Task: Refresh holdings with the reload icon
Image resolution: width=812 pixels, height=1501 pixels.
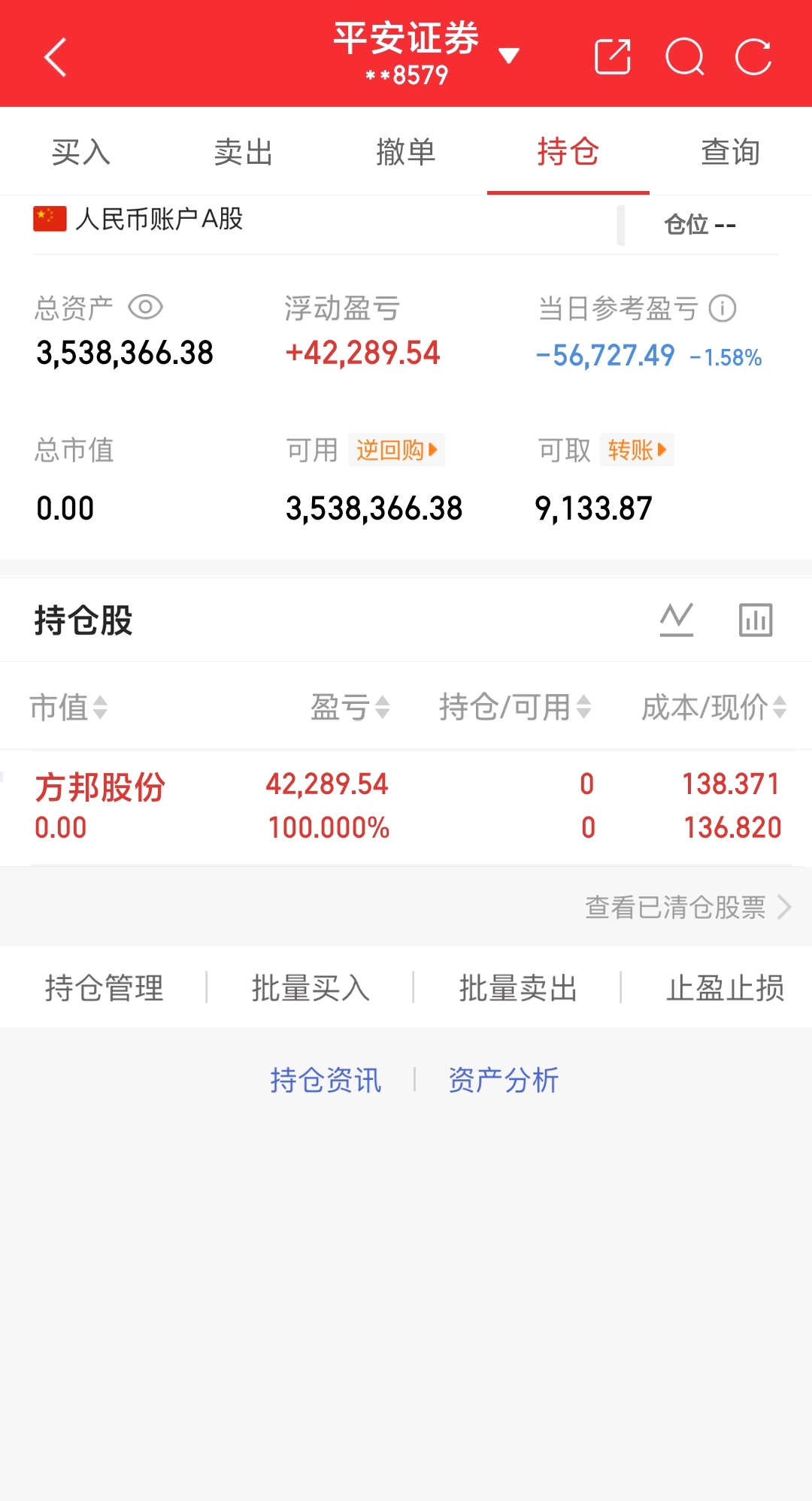Action: [x=753, y=57]
